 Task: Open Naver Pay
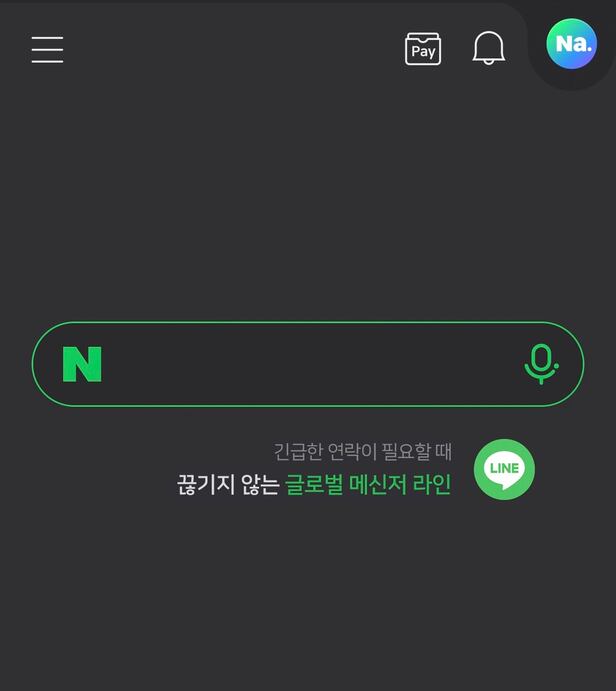pyautogui.click(x=423, y=49)
